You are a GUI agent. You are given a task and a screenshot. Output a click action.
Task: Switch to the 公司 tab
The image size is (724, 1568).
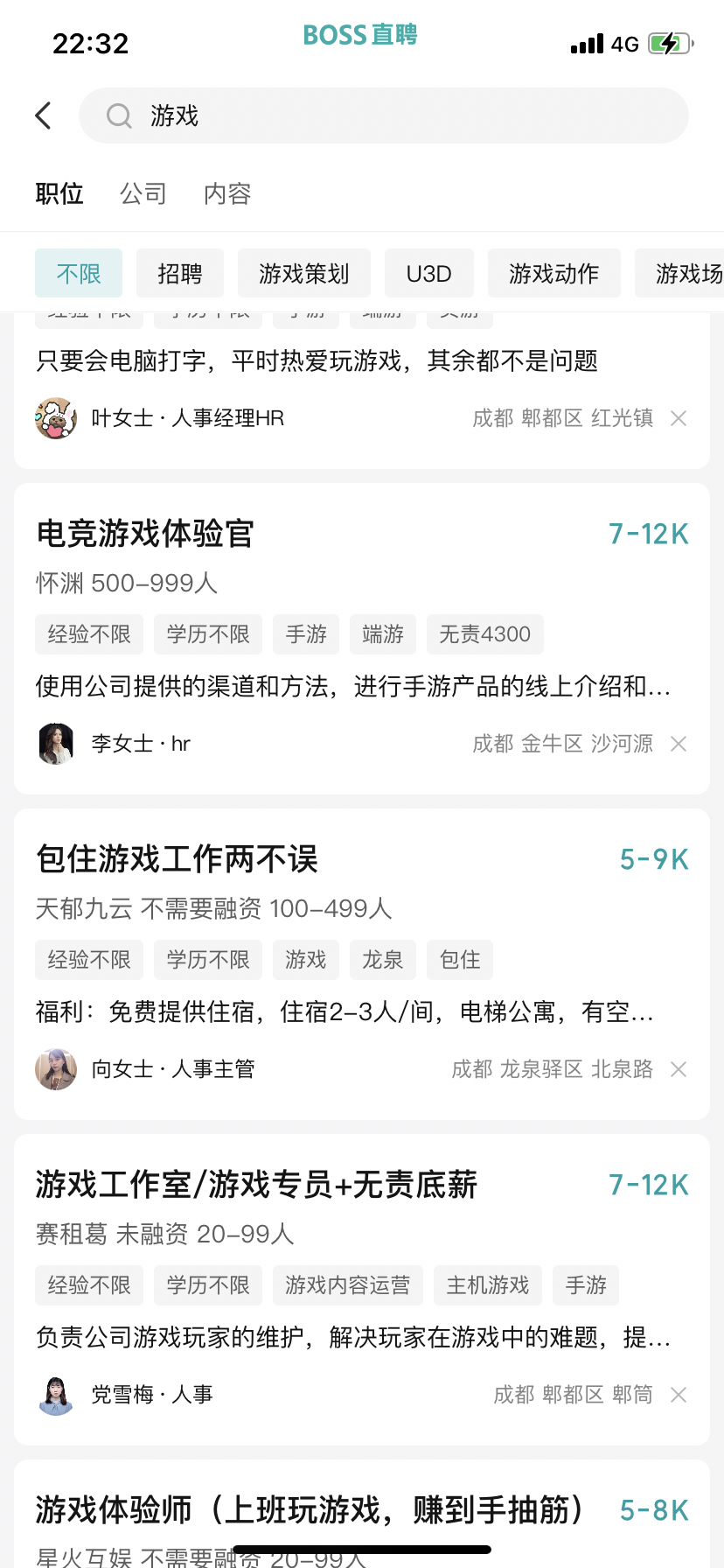143,193
